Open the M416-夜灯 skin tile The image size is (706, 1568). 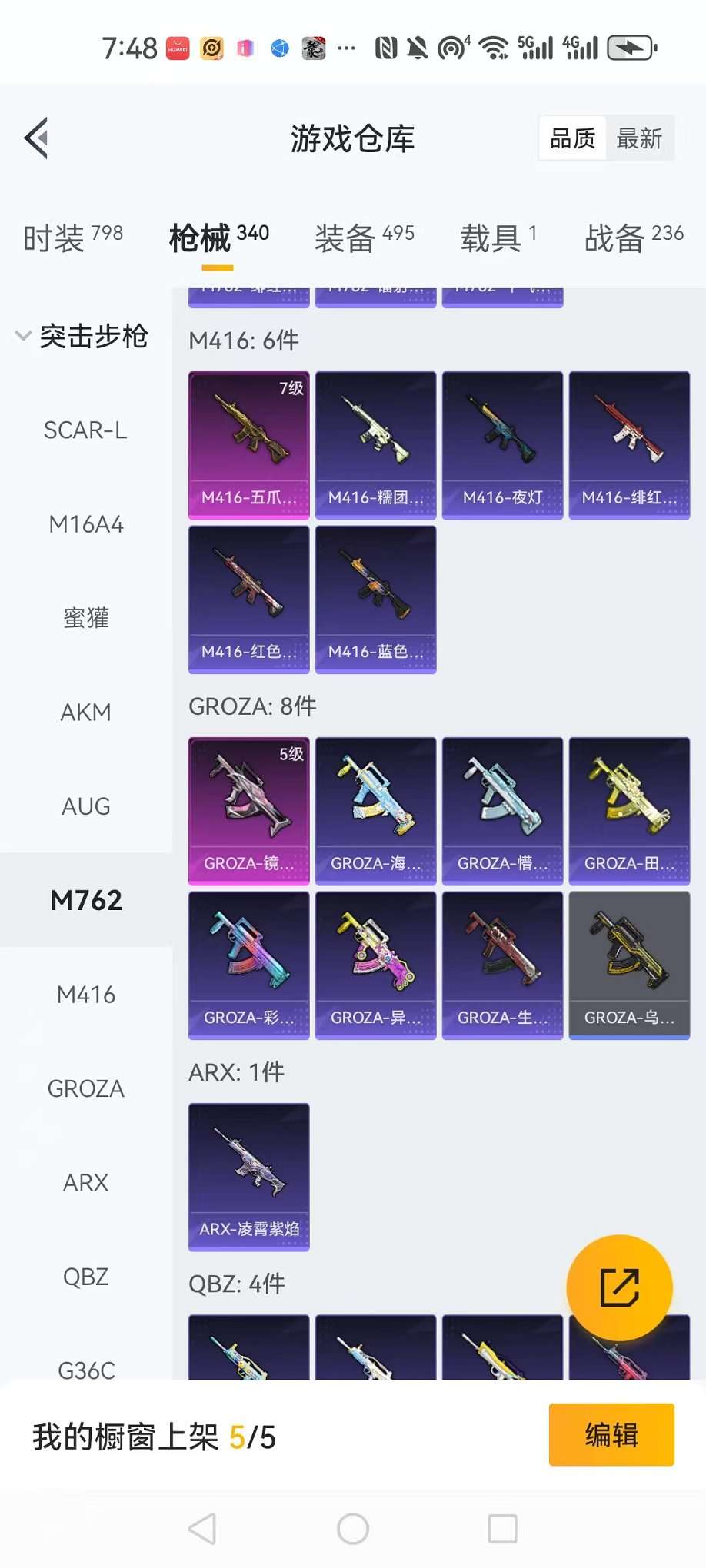[x=502, y=445]
